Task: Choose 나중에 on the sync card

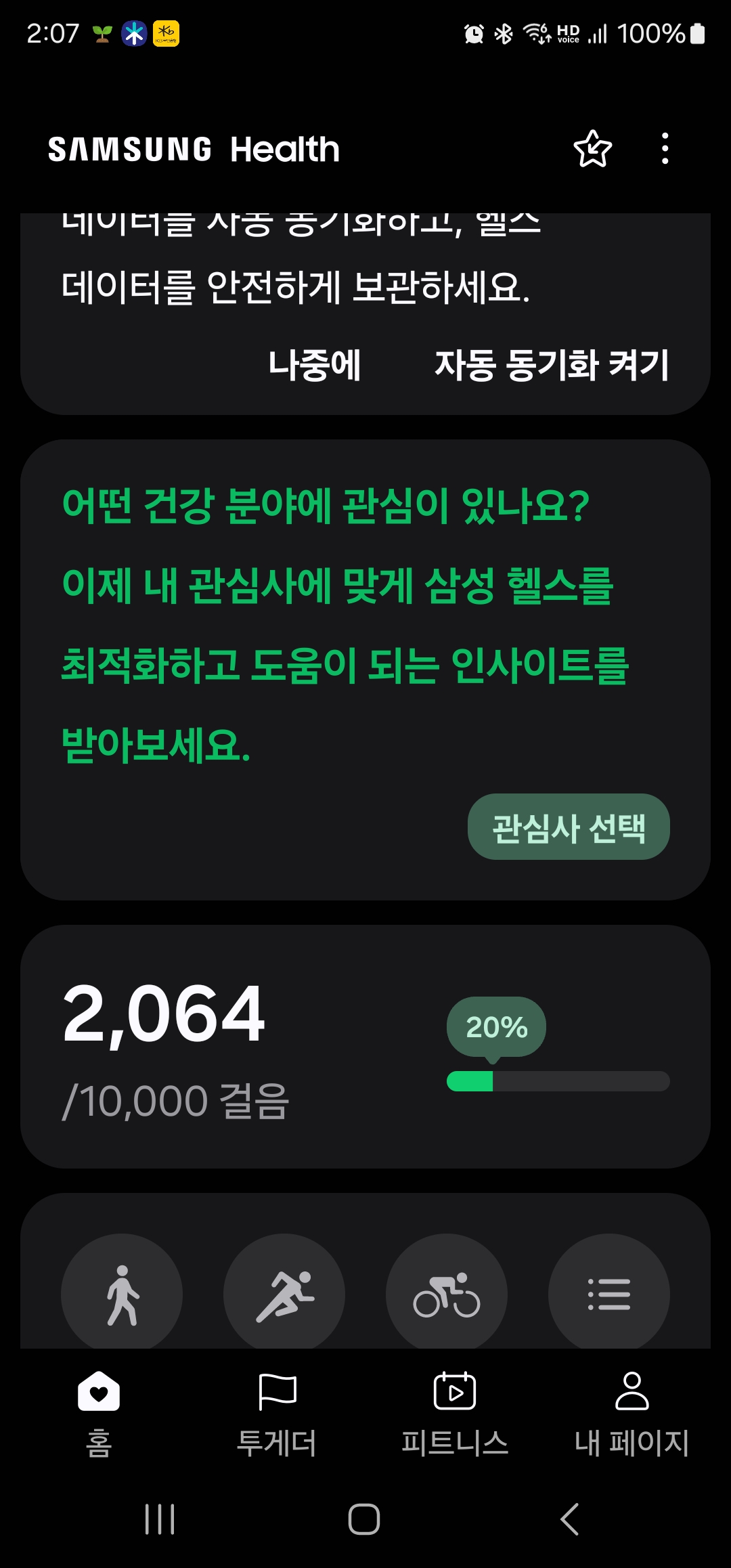Action: [315, 365]
